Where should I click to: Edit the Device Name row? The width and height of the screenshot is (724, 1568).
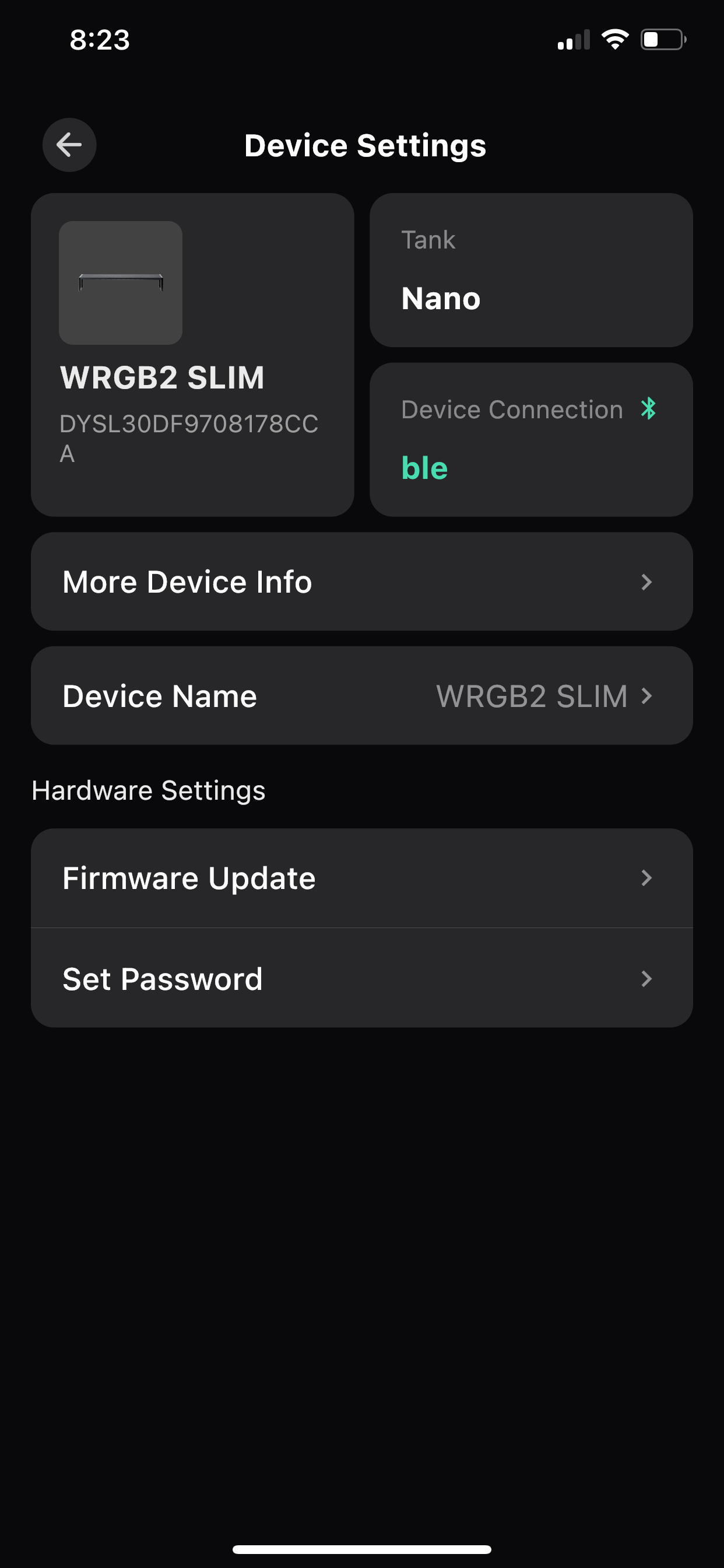pos(361,696)
